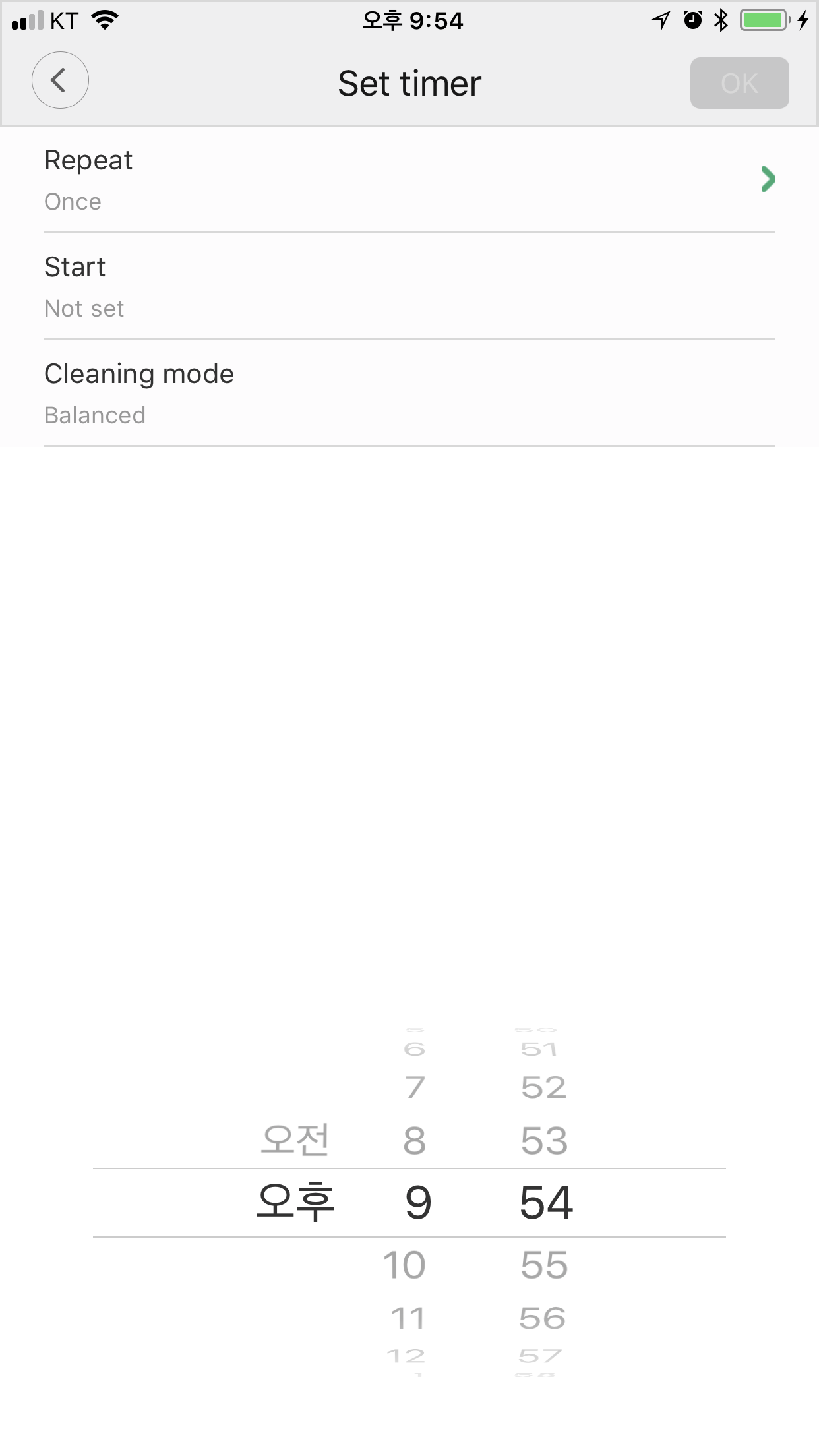Open the Repeat setting
The width and height of the screenshot is (819, 1456).
(x=409, y=179)
